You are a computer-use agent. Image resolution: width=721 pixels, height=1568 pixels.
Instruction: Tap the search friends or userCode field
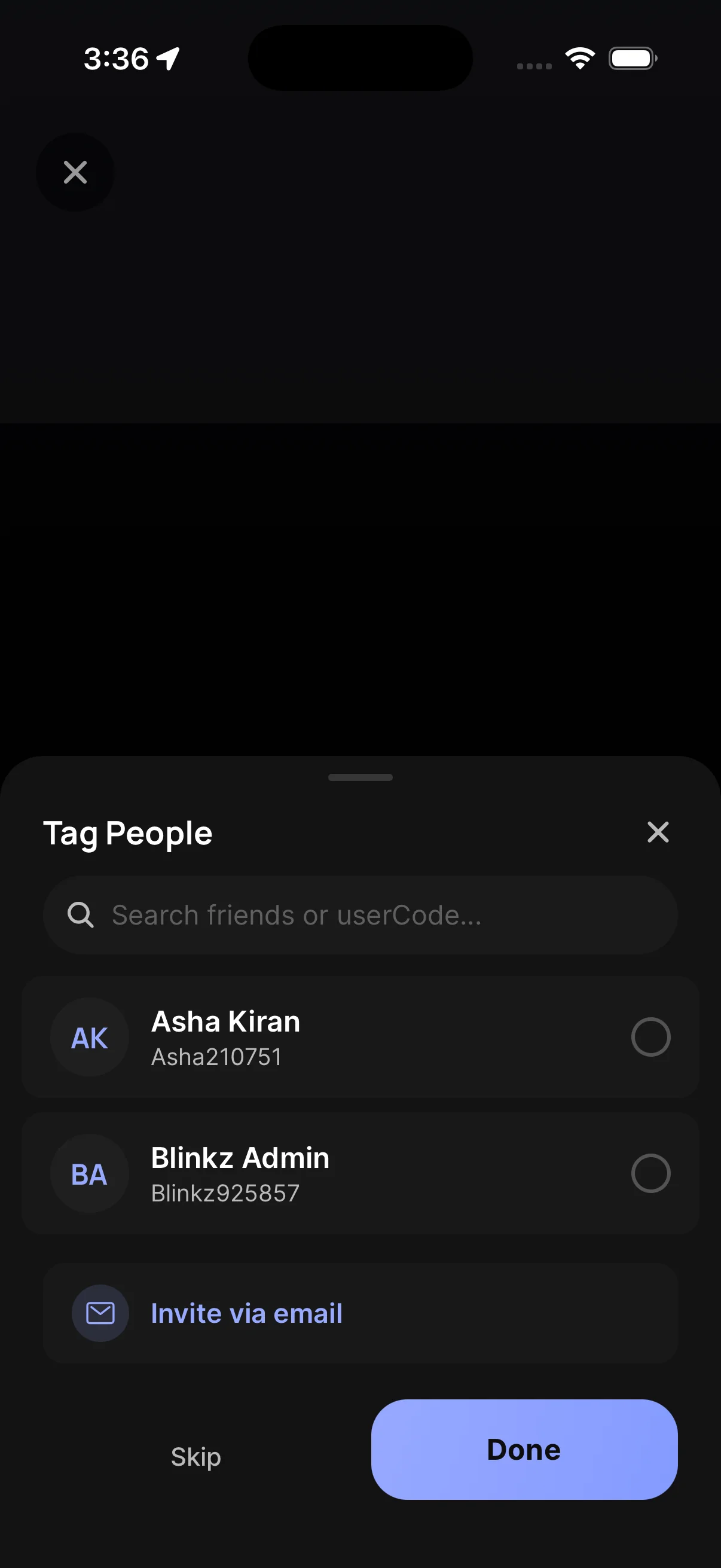(x=360, y=915)
